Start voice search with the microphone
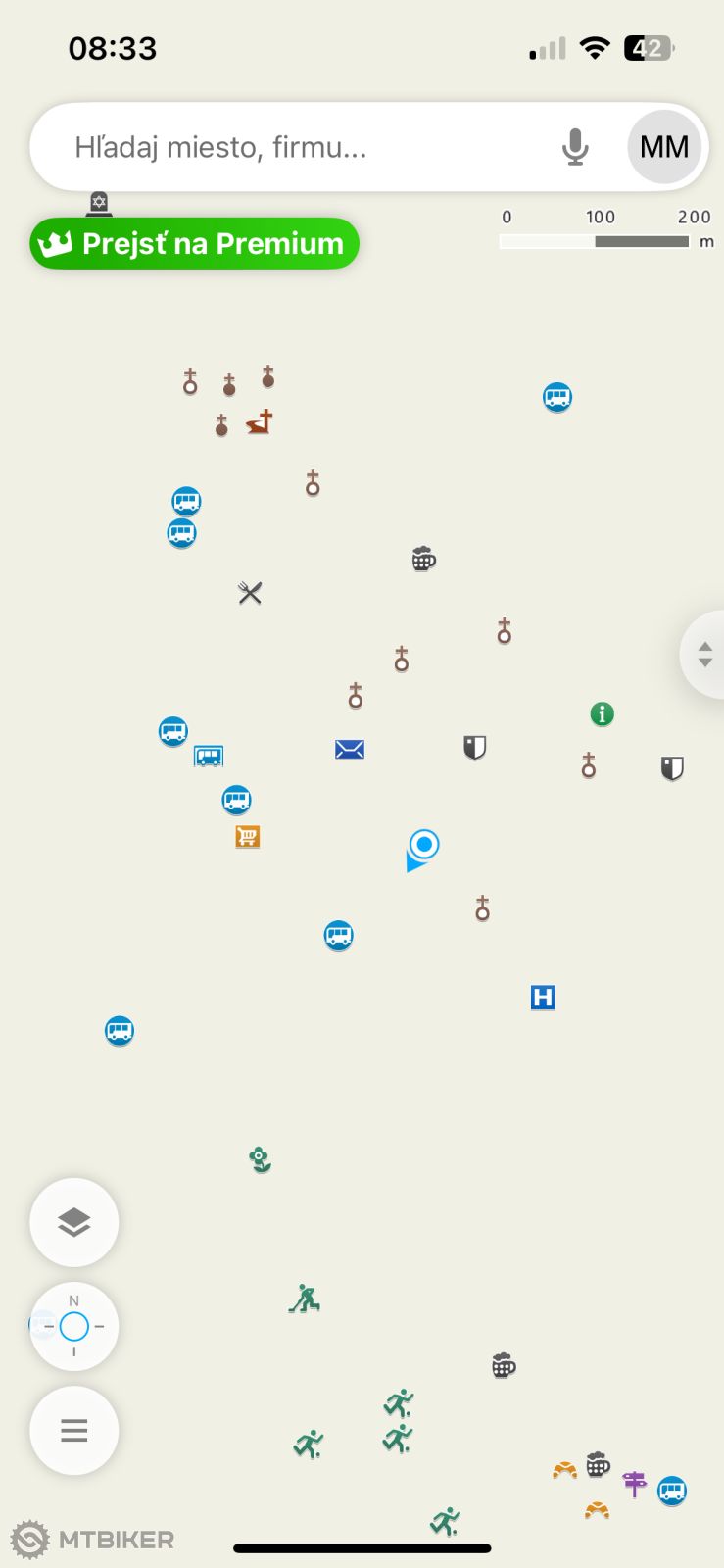The image size is (724, 1568). [575, 147]
